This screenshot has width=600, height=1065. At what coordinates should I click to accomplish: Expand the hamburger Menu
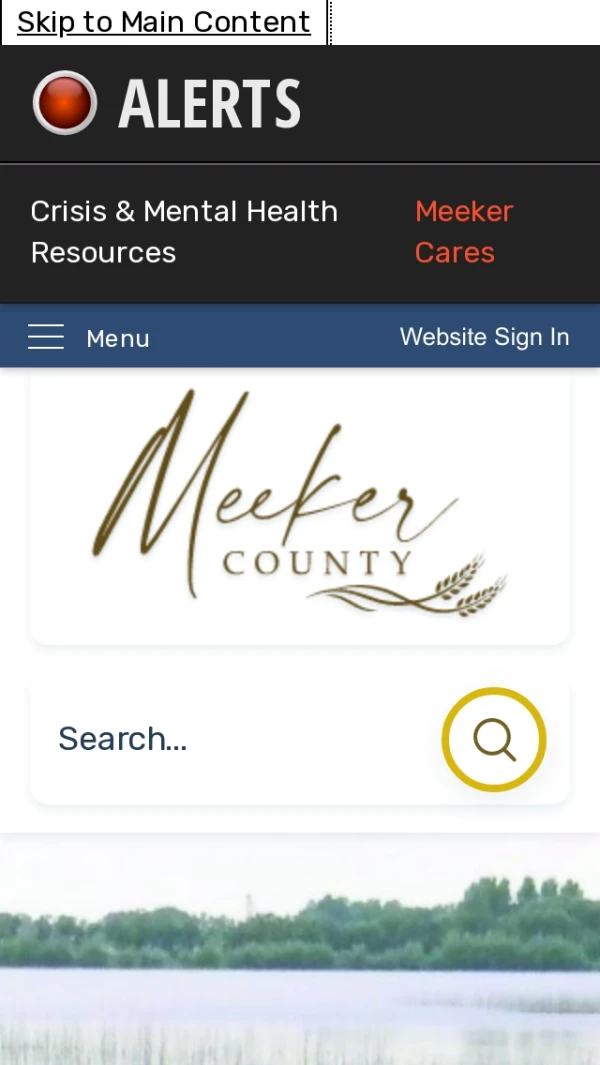click(x=89, y=338)
